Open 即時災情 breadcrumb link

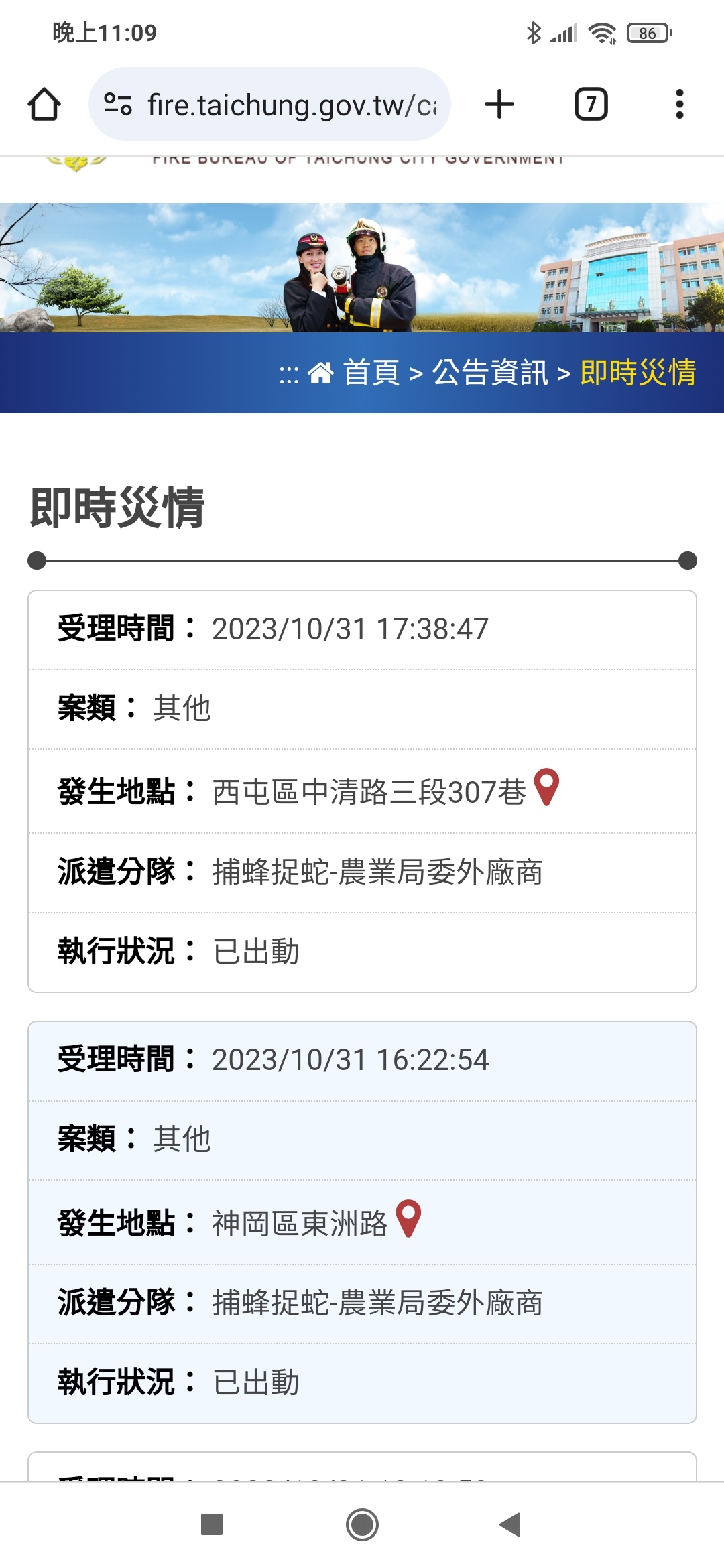point(638,373)
